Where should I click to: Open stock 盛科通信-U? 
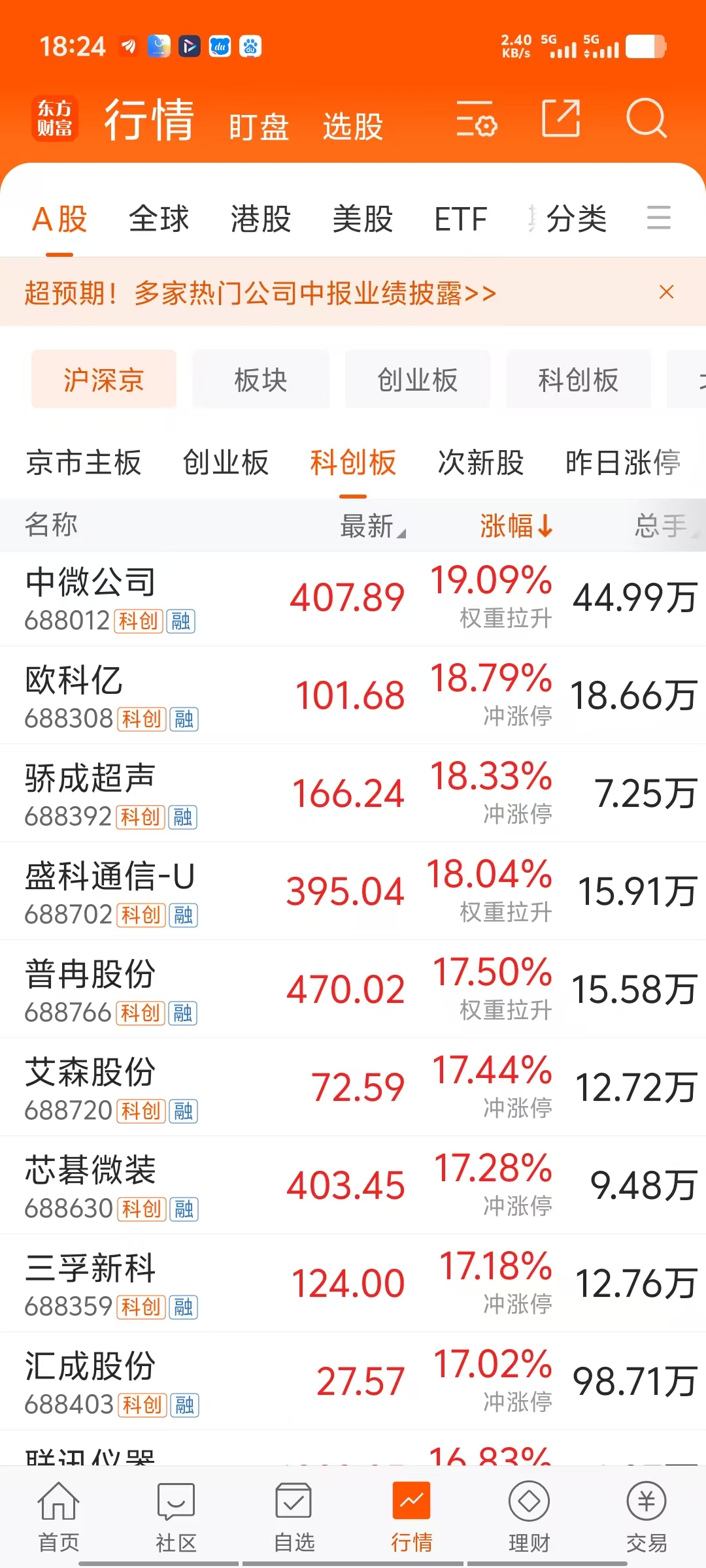point(353,892)
